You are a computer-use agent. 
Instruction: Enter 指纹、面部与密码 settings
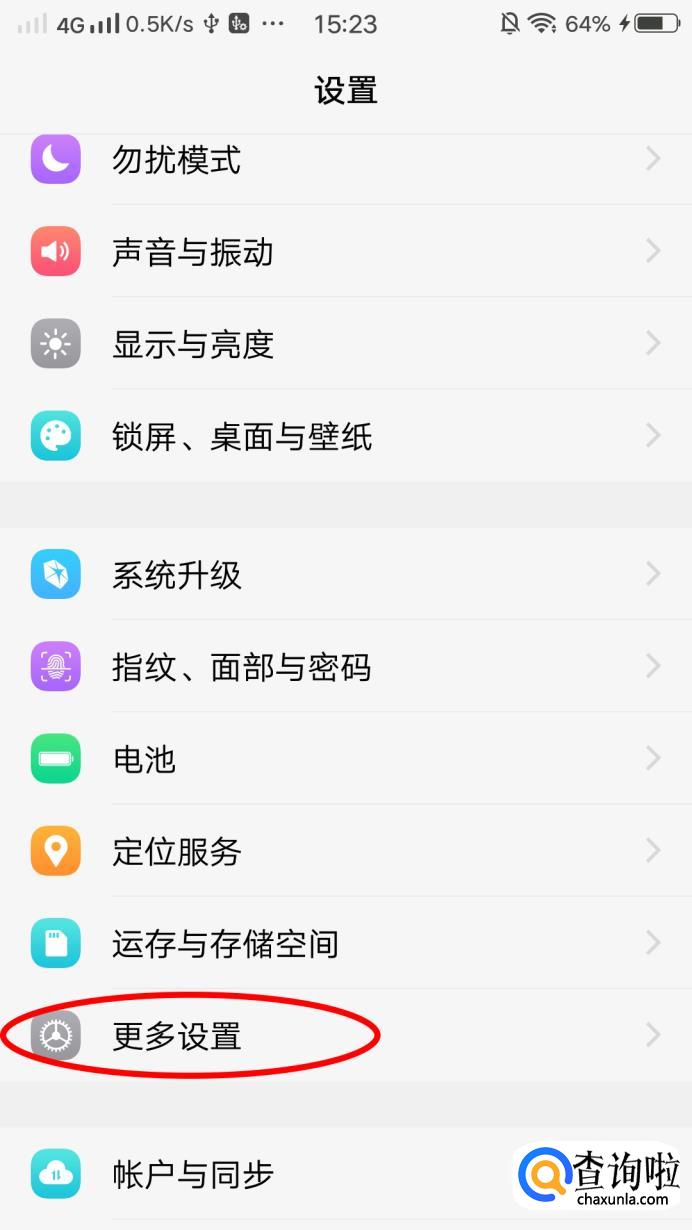point(241,667)
